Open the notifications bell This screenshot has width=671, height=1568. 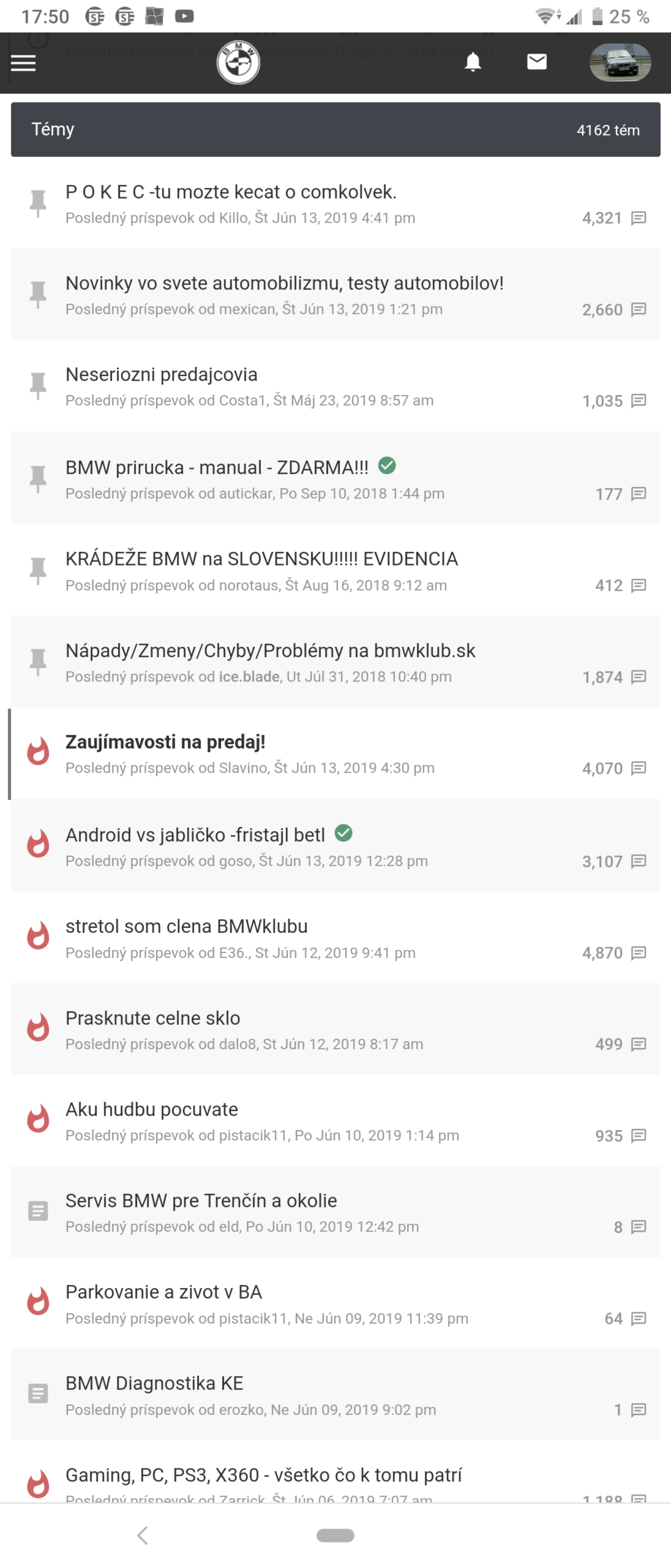click(x=473, y=62)
